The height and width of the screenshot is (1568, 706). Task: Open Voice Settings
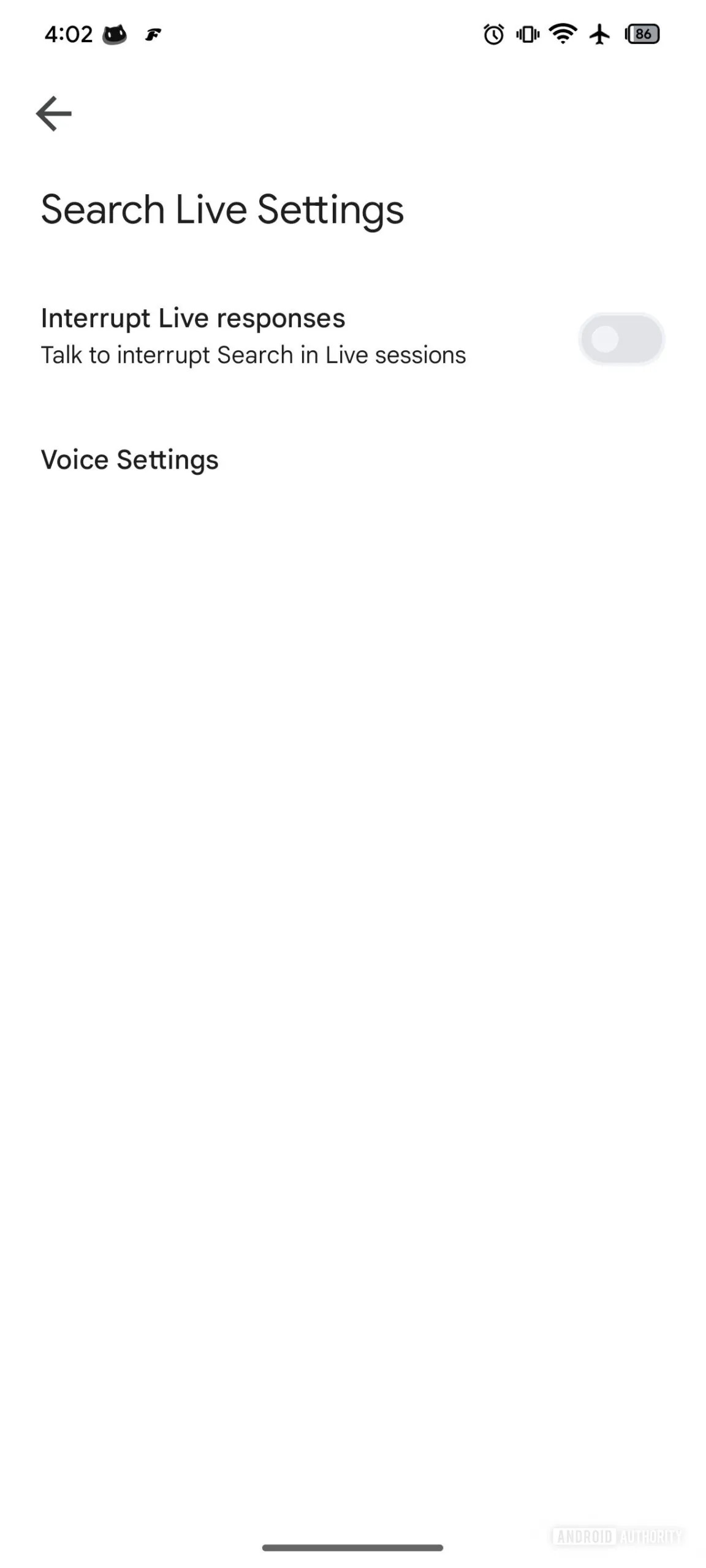(x=129, y=459)
